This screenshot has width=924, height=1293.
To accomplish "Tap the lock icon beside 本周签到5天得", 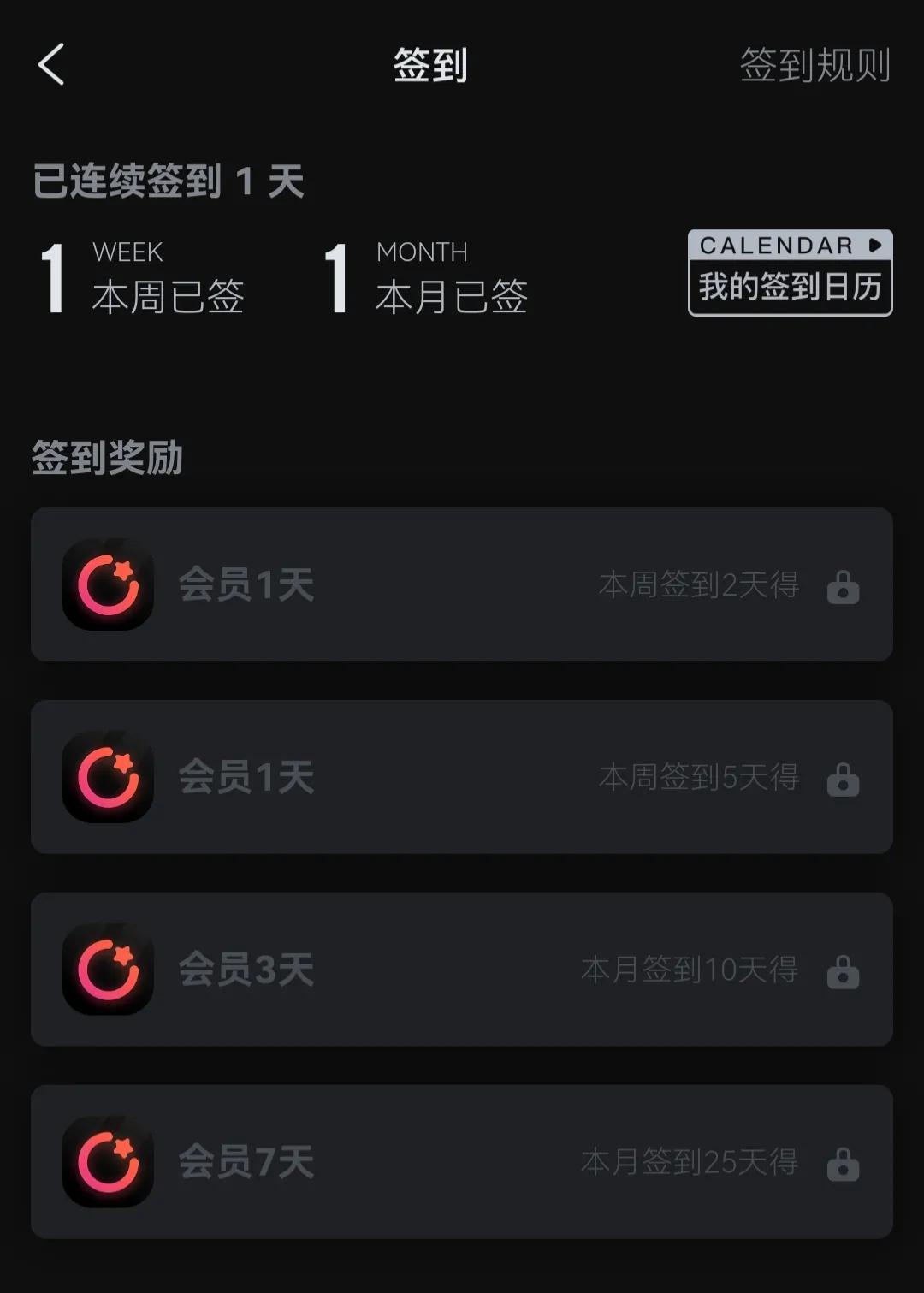I will (x=844, y=777).
